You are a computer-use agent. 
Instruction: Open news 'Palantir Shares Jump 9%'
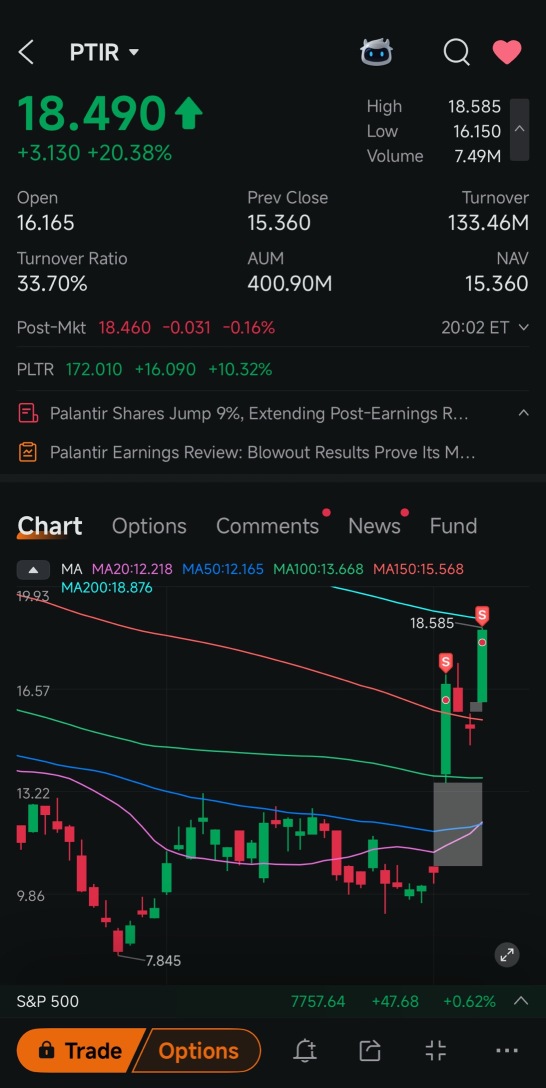259,414
